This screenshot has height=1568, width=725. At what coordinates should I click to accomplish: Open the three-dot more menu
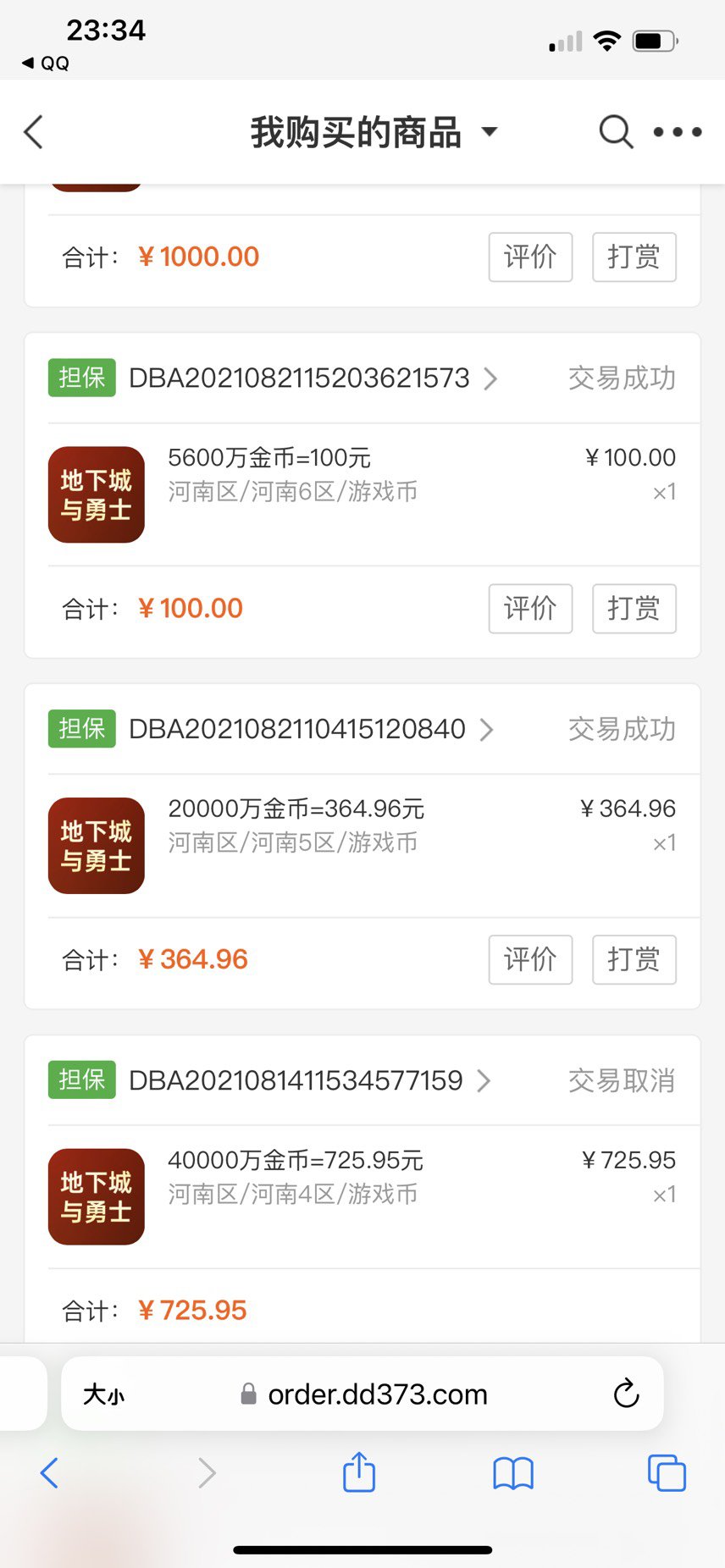(x=678, y=132)
